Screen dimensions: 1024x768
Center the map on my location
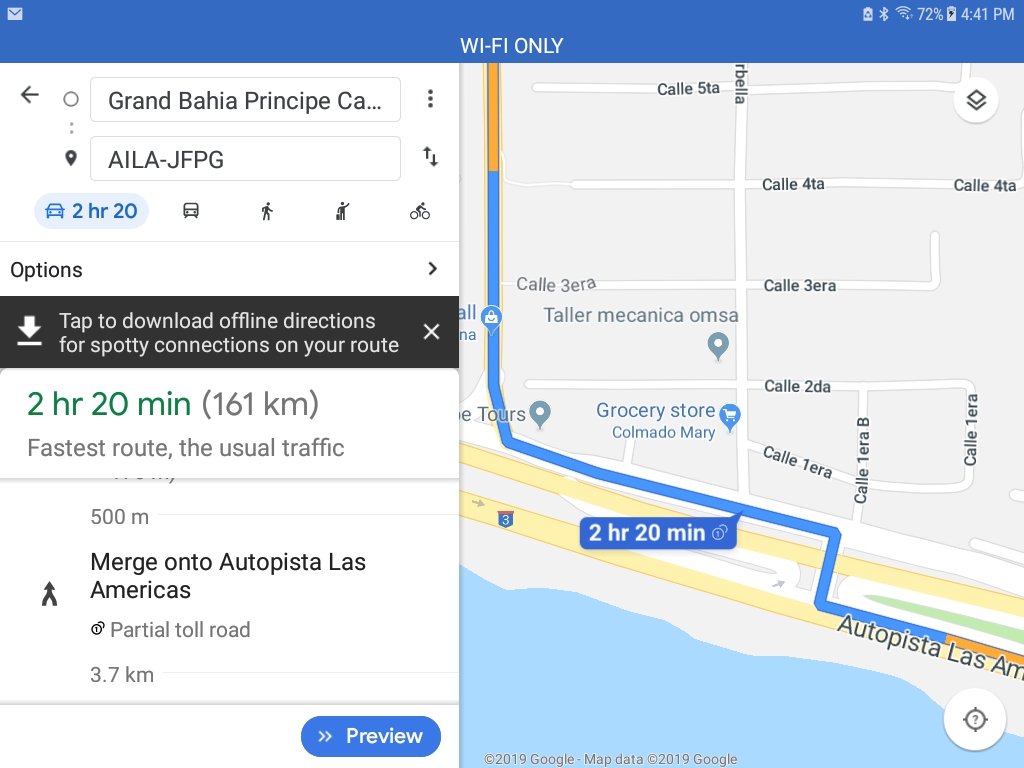tap(975, 719)
